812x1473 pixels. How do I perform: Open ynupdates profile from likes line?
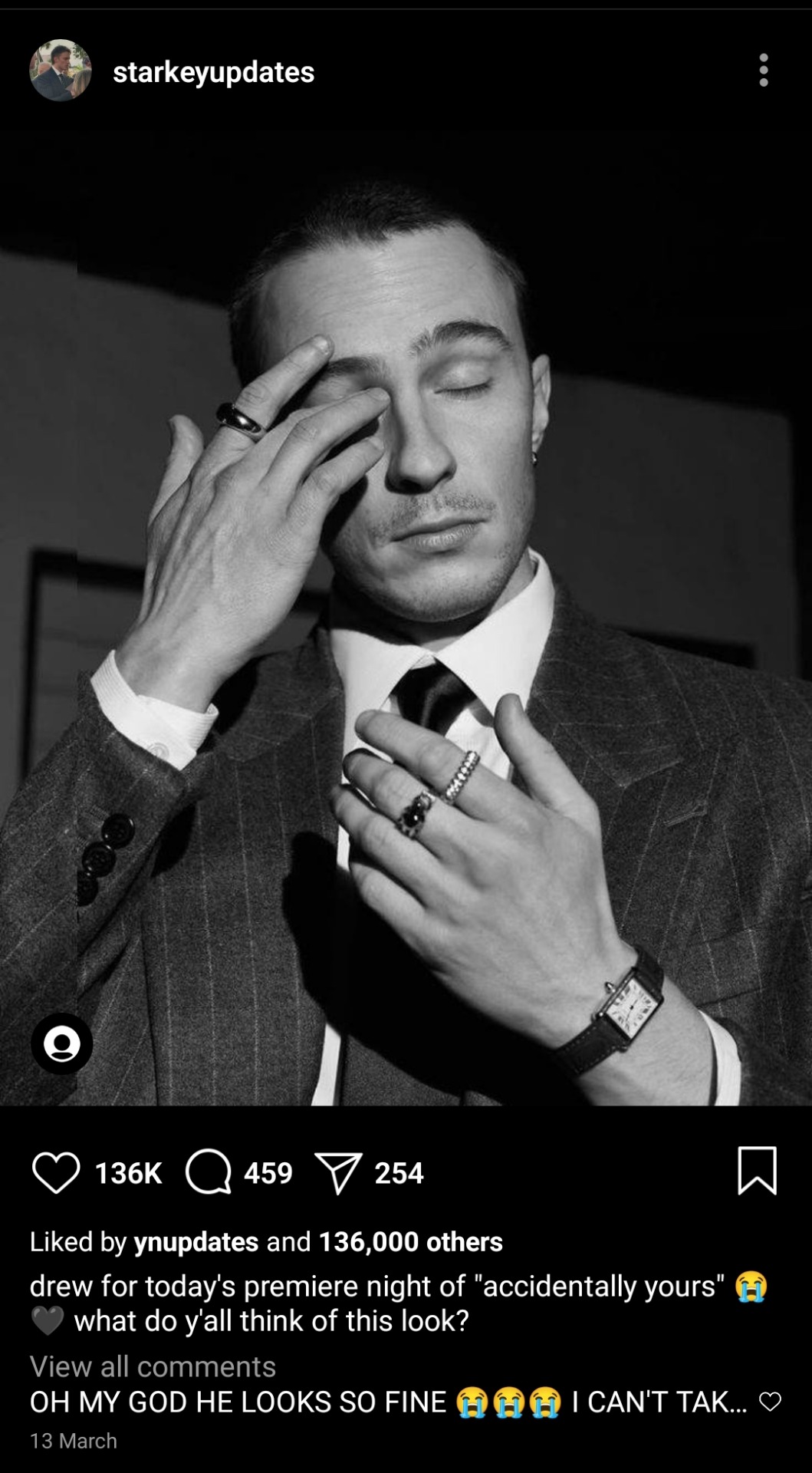[x=196, y=1241]
